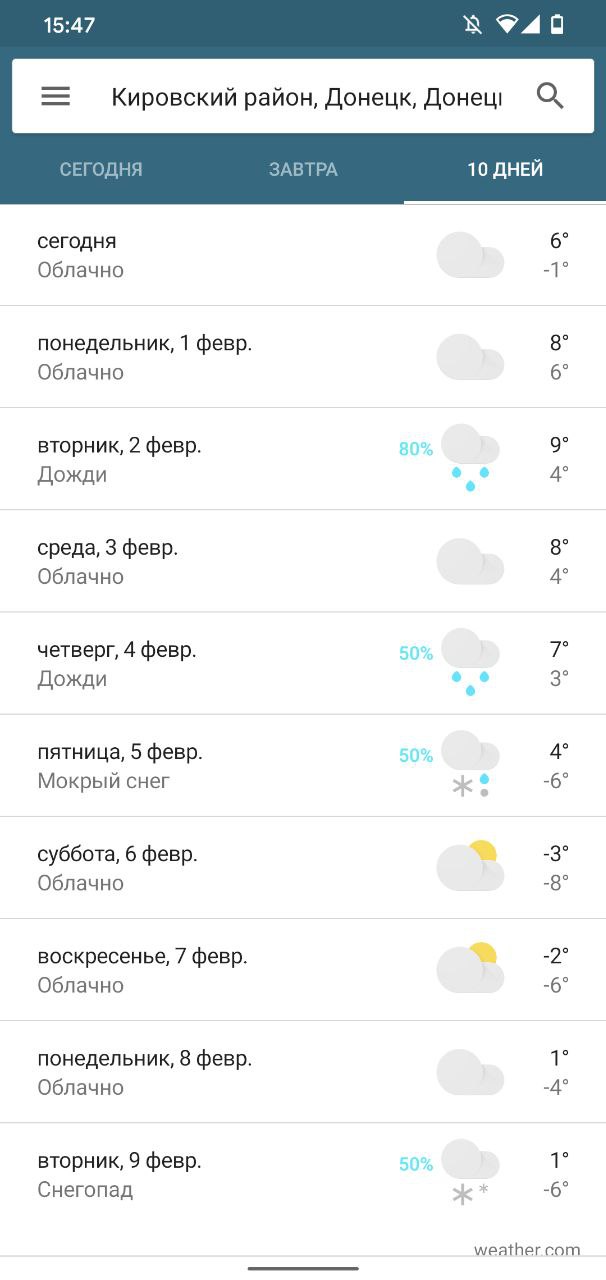This screenshot has width=606, height=1280.
Task: Open the forecast for понедельник, 1 февр.
Action: point(303,357)
